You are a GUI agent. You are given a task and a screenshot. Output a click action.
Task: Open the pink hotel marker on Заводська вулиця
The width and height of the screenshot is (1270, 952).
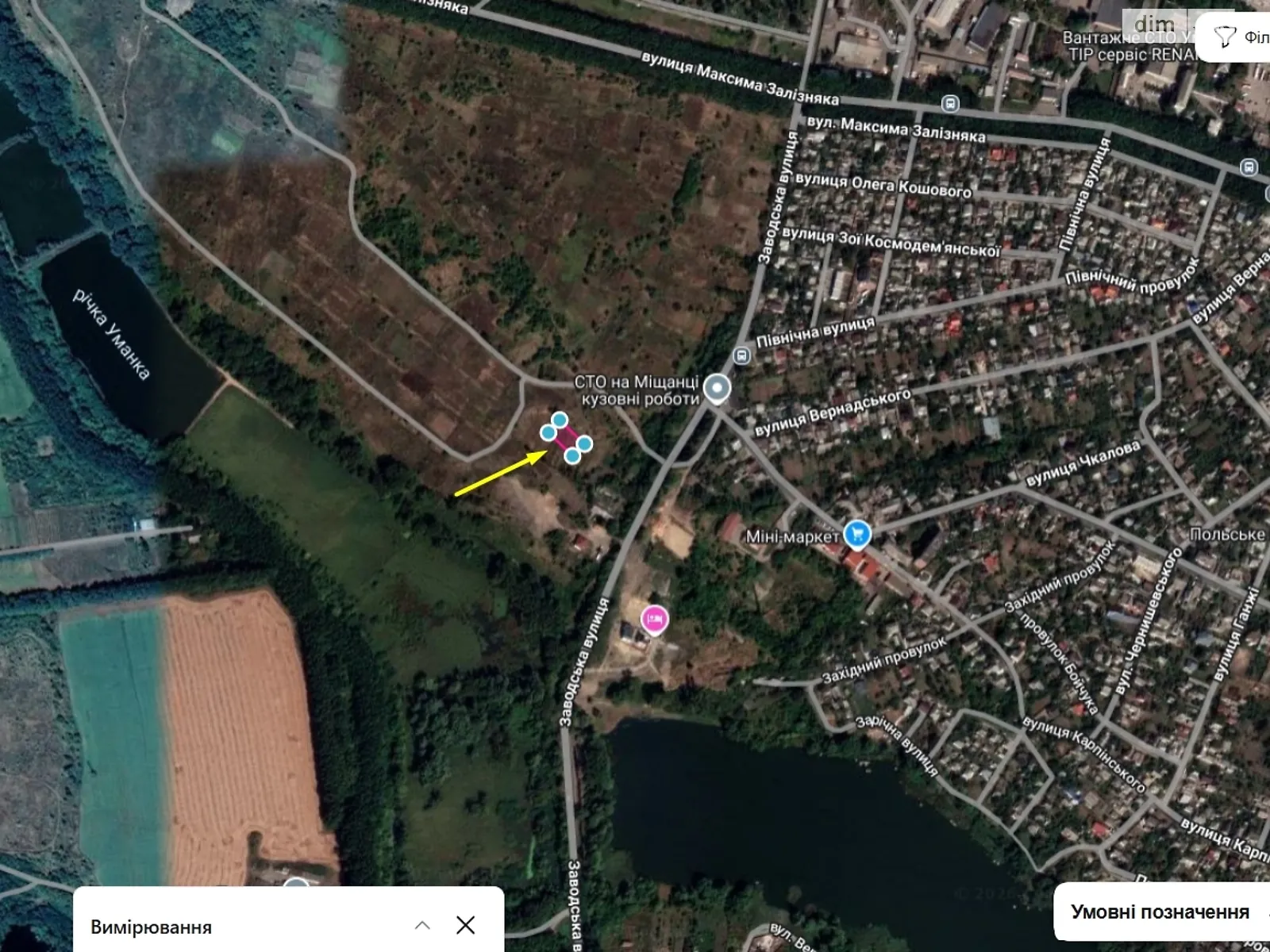[654, 619]
